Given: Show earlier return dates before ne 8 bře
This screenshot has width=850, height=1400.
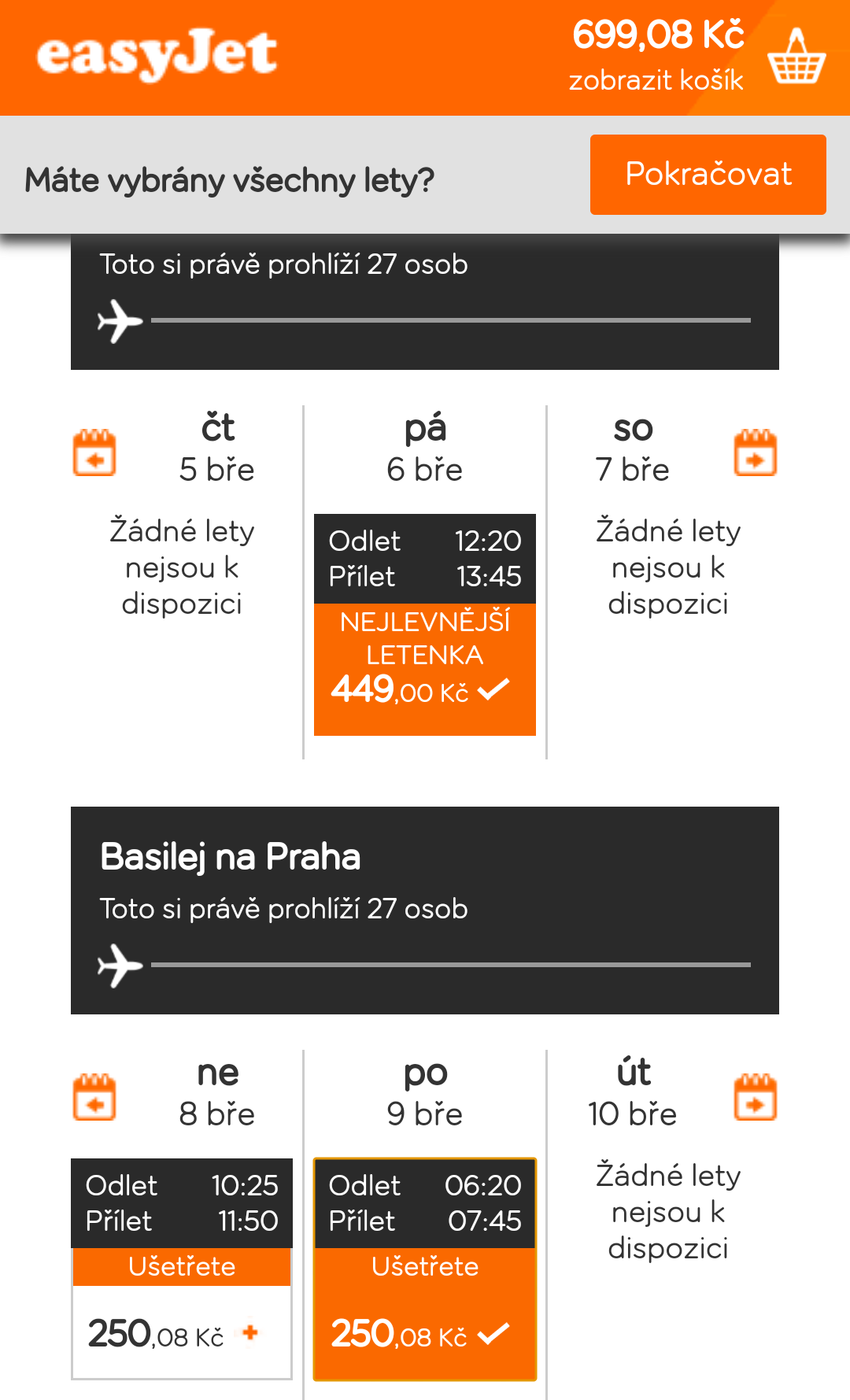Looking at the screenshot, I should click(94, 1096).
